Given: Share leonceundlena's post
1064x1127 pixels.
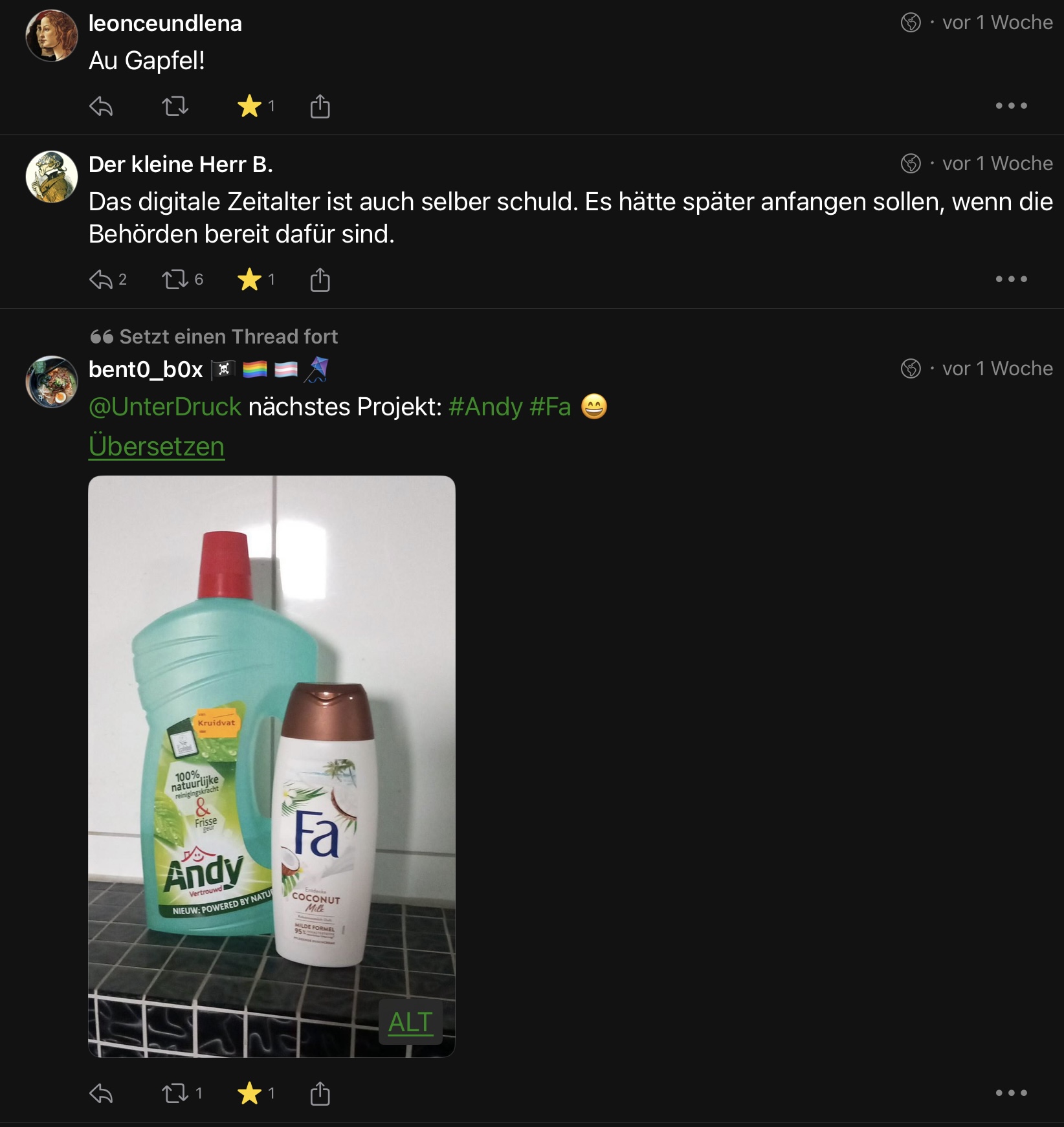Looking at the screenshot, I should point(320,107).
